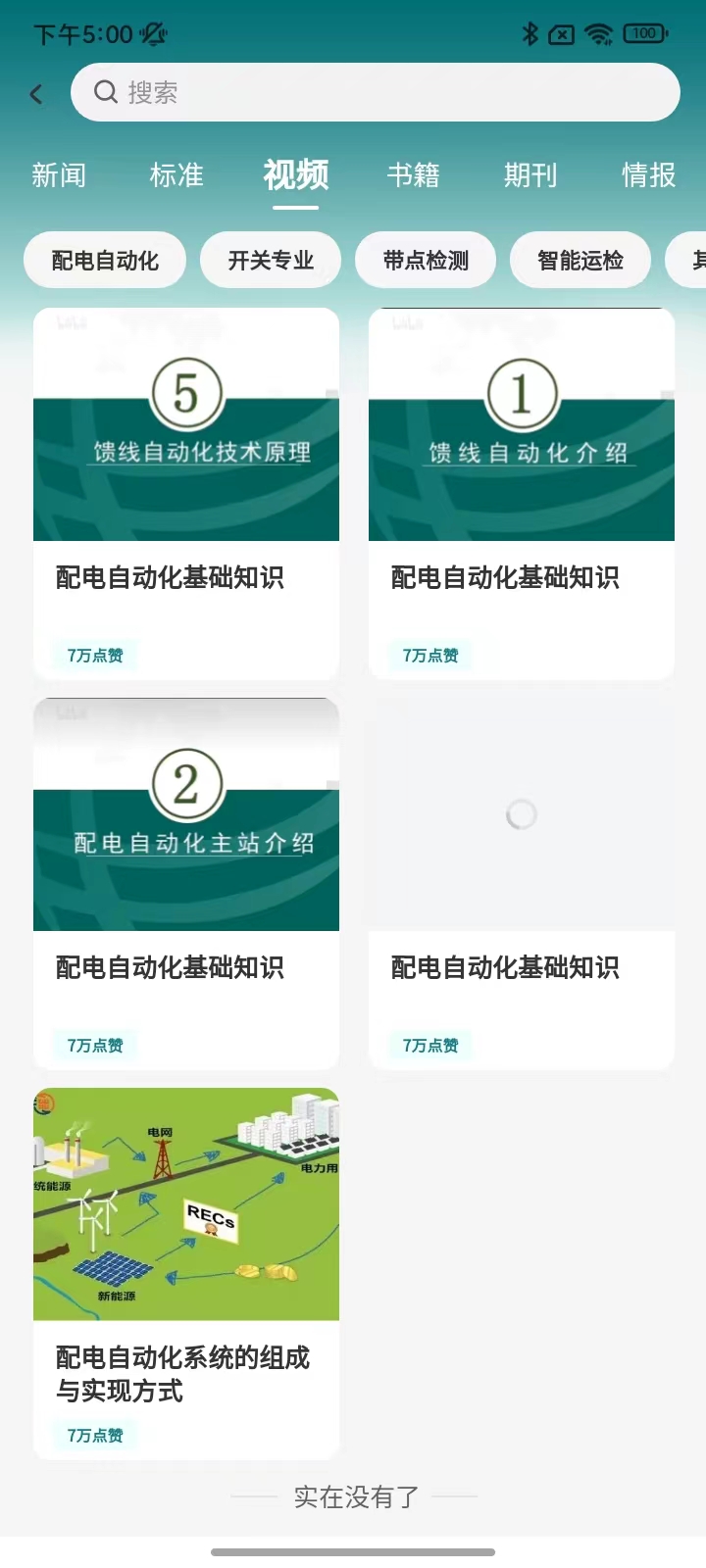Open video 馈线自动化技术原理 episode 5
Image resolution: width=706 pixels, height=1568 pixels.
coord(185,423)
